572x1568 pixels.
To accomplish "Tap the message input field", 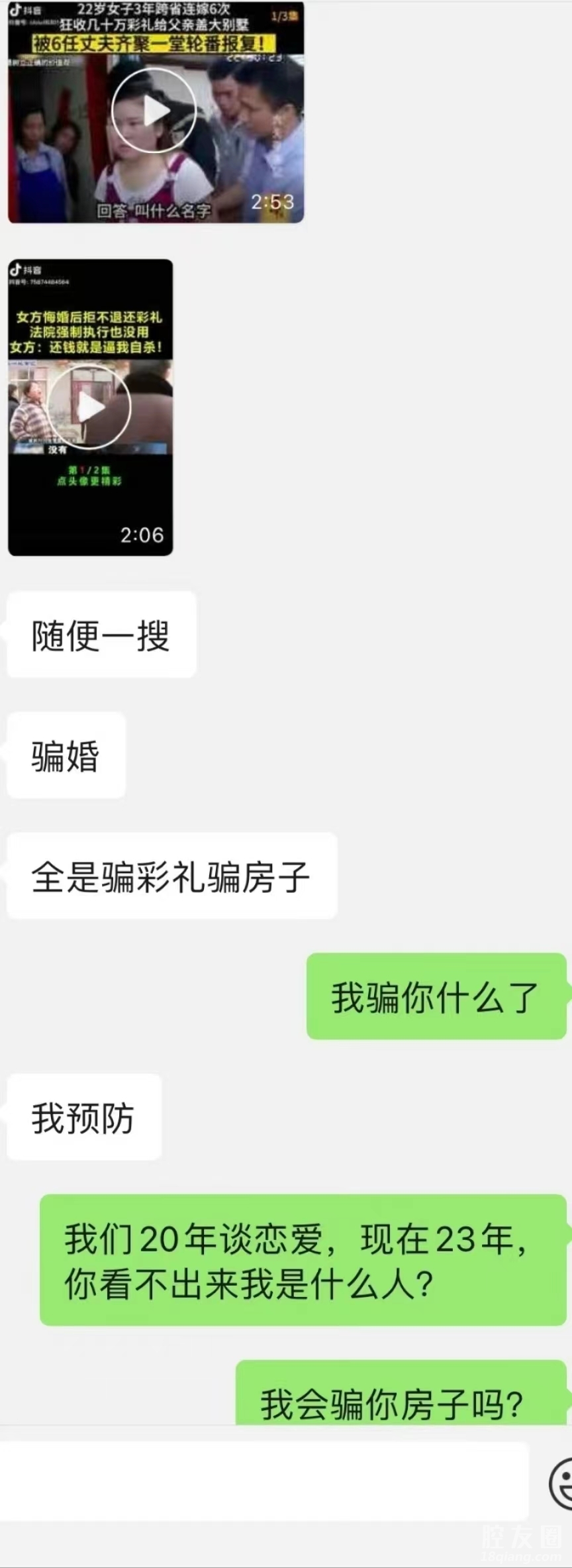I will click(263, 1482).
